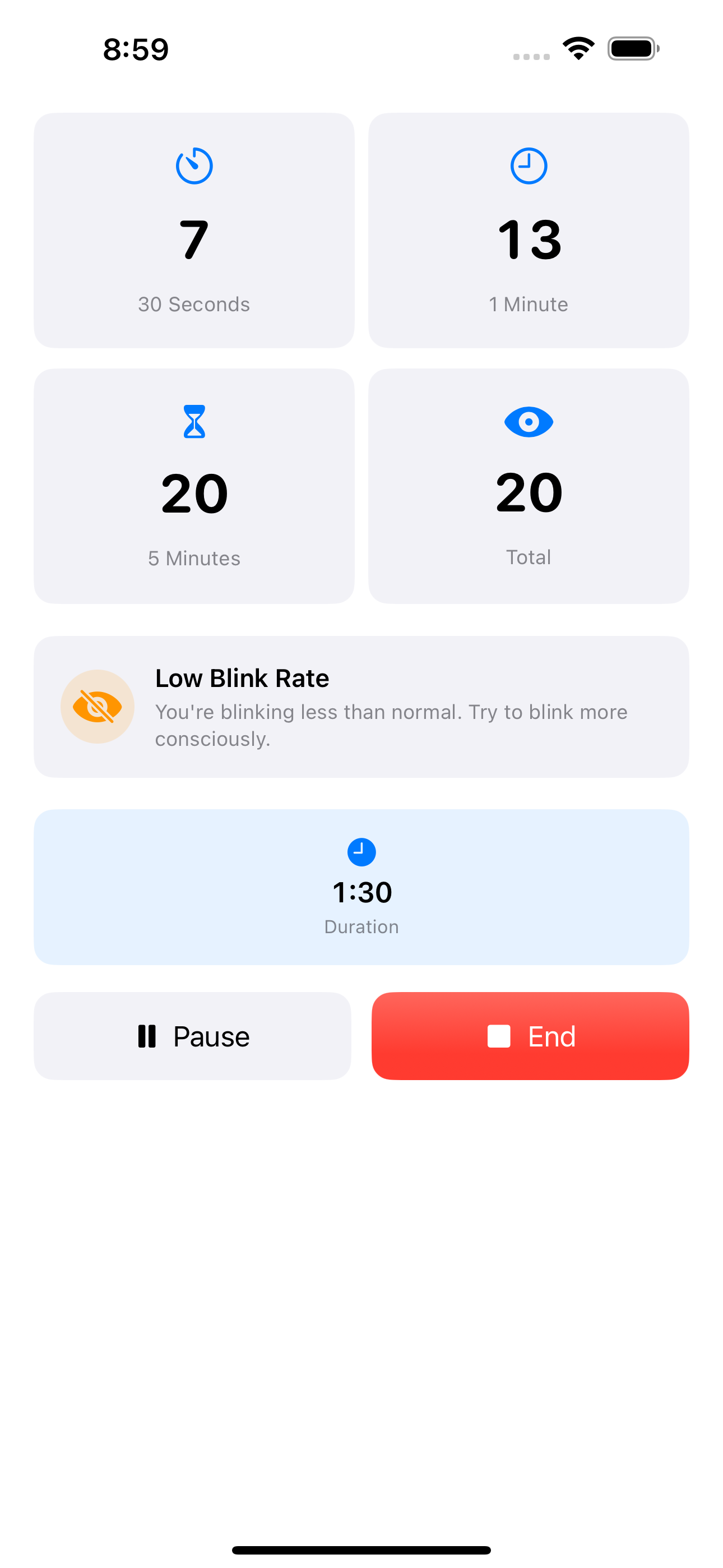Screen dimensions: 723x1568
Task: Tap the 5 Minutes blink count card
Action: click(193, 485)
